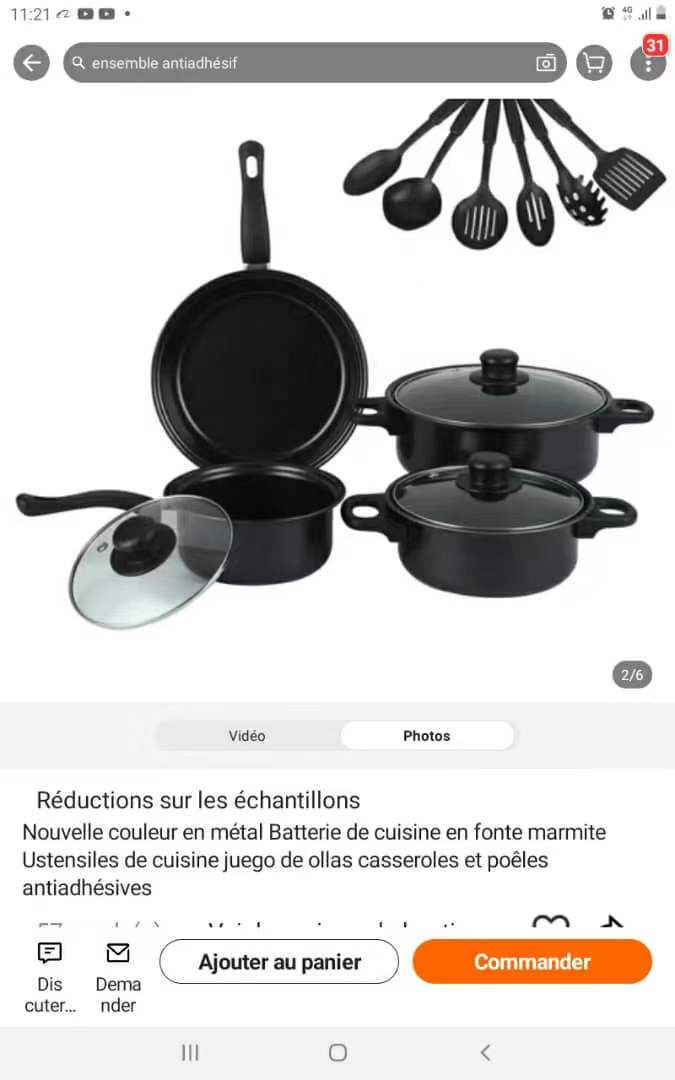Select the Photos tab
The width and height of the screenshot is (675, 1080).
(427, 736)
